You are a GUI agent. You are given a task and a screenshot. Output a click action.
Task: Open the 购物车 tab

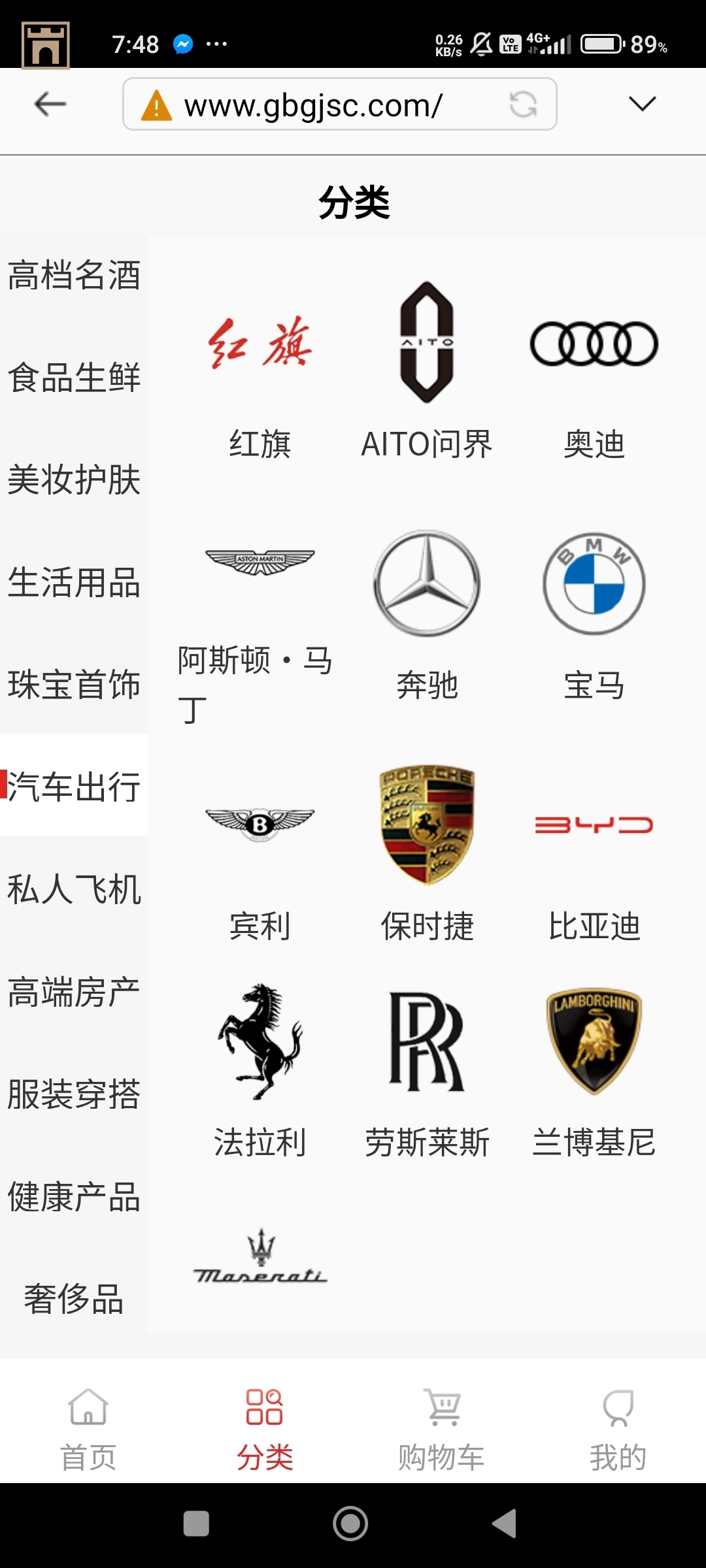click(441, 1429)
